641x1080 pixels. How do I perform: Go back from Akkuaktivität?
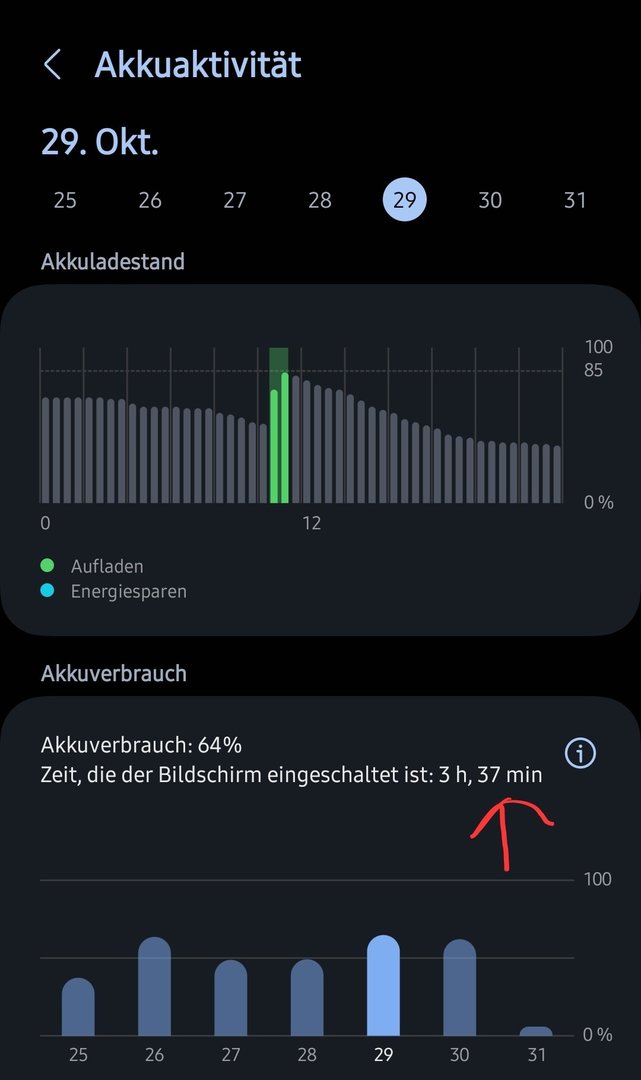point(53,66)
